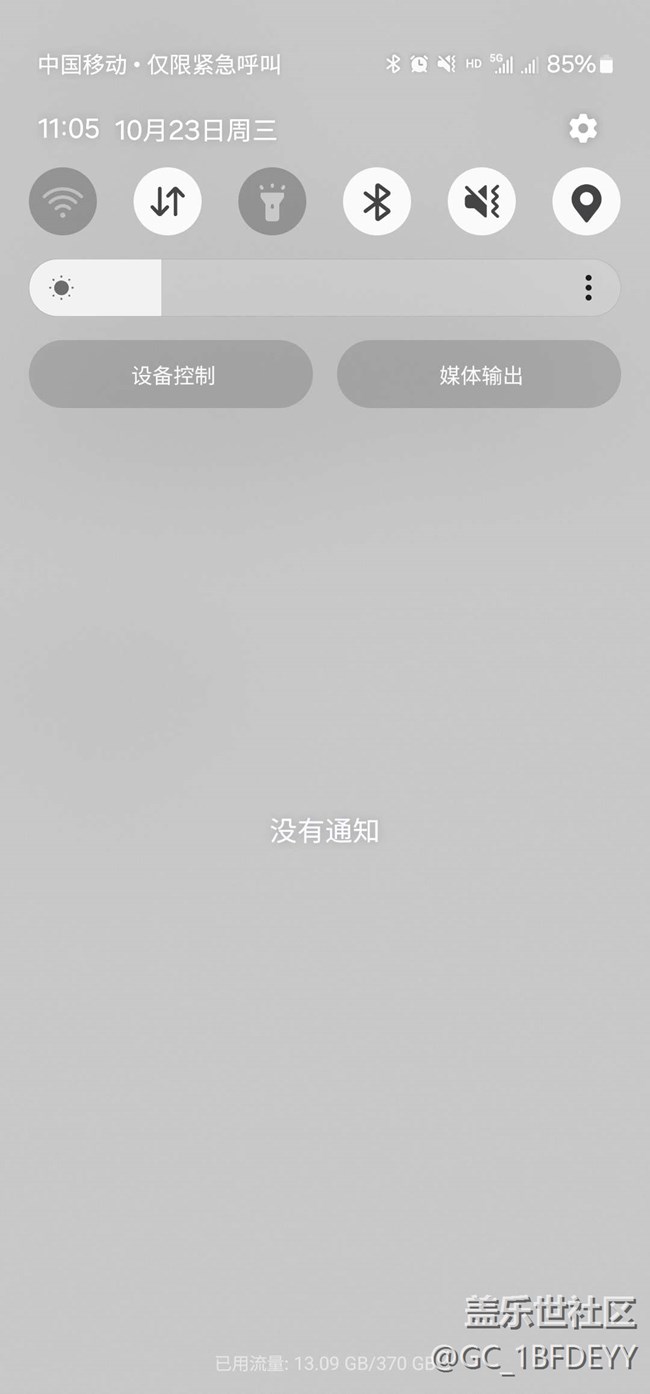Disable the location toggle
650x1394 pixels.
pos(586,201)
